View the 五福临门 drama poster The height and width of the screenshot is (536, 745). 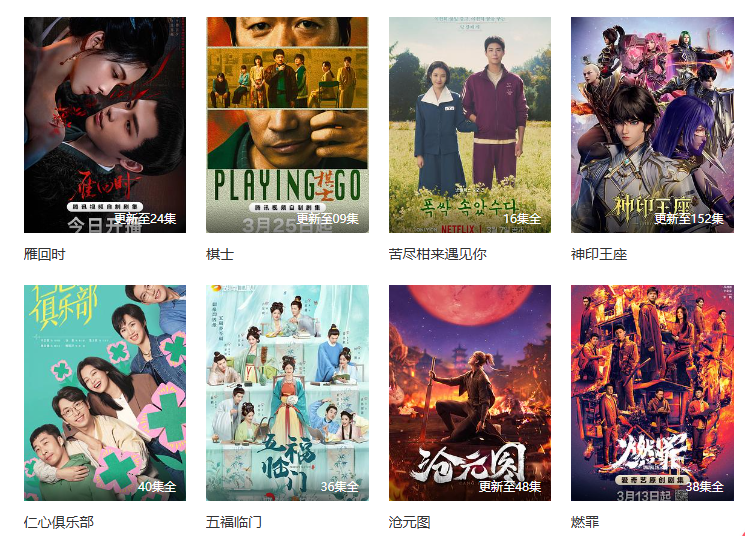point(287,392)
